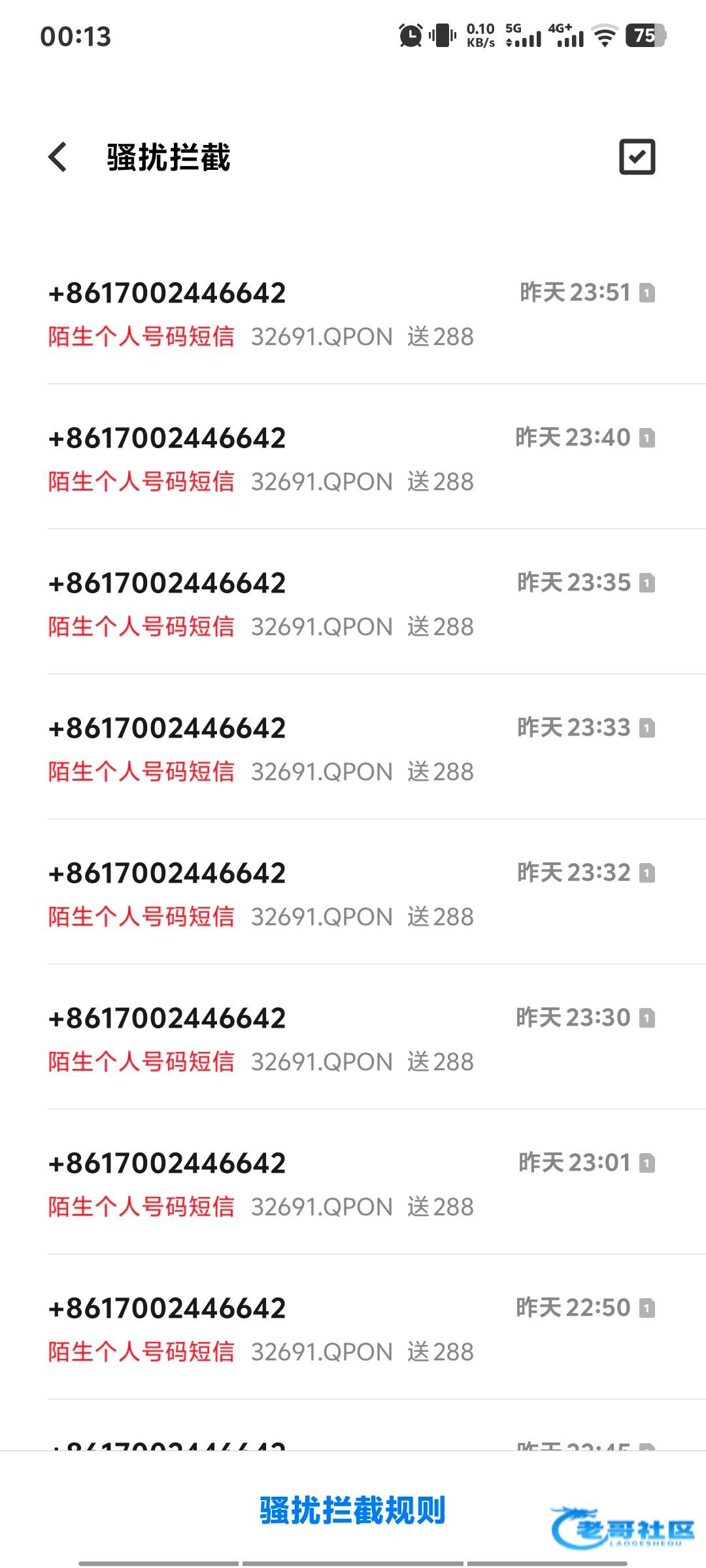Screen dimensions: 706x1568
Task: Open blocked message from 昨天 23:51
Action: pos(353,314)
